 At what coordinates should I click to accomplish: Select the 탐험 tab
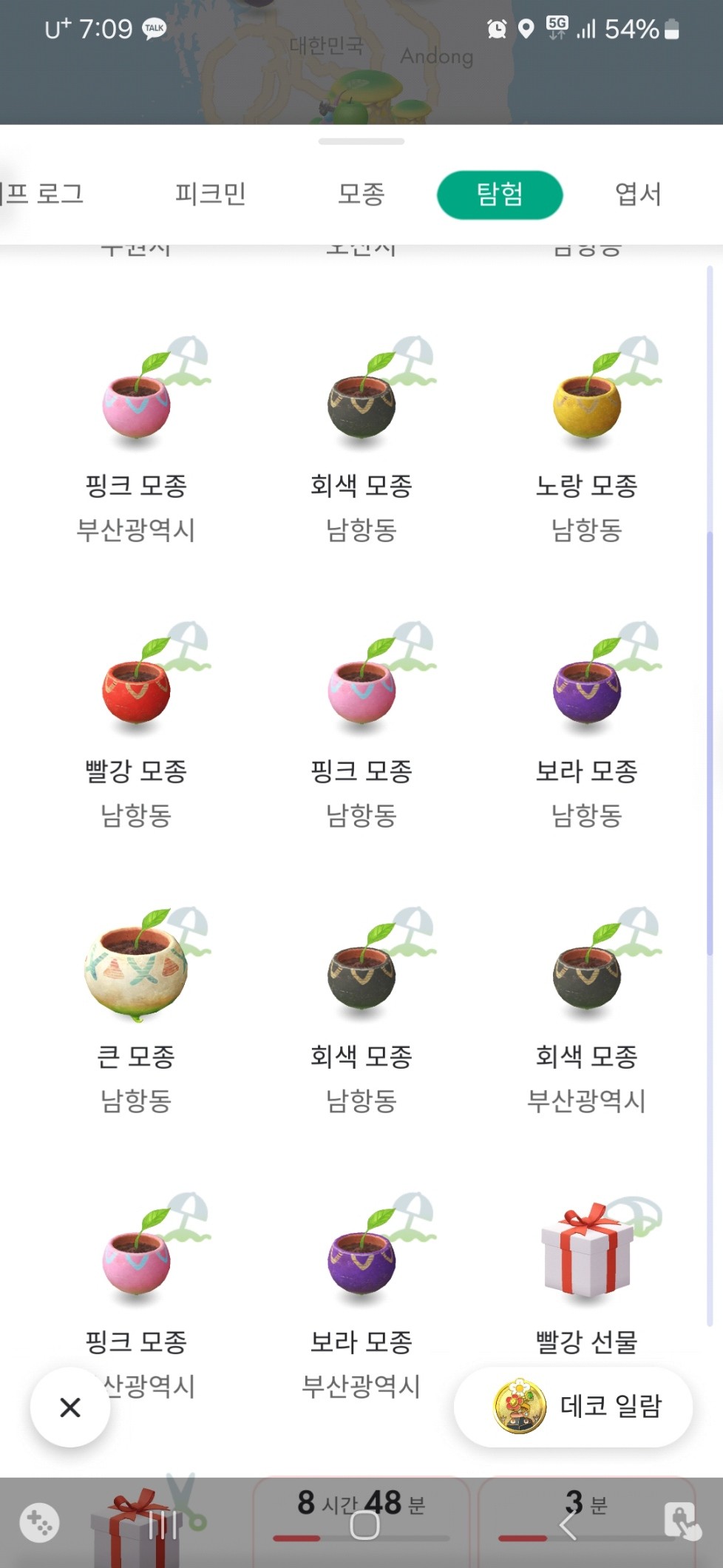point(500,195)
